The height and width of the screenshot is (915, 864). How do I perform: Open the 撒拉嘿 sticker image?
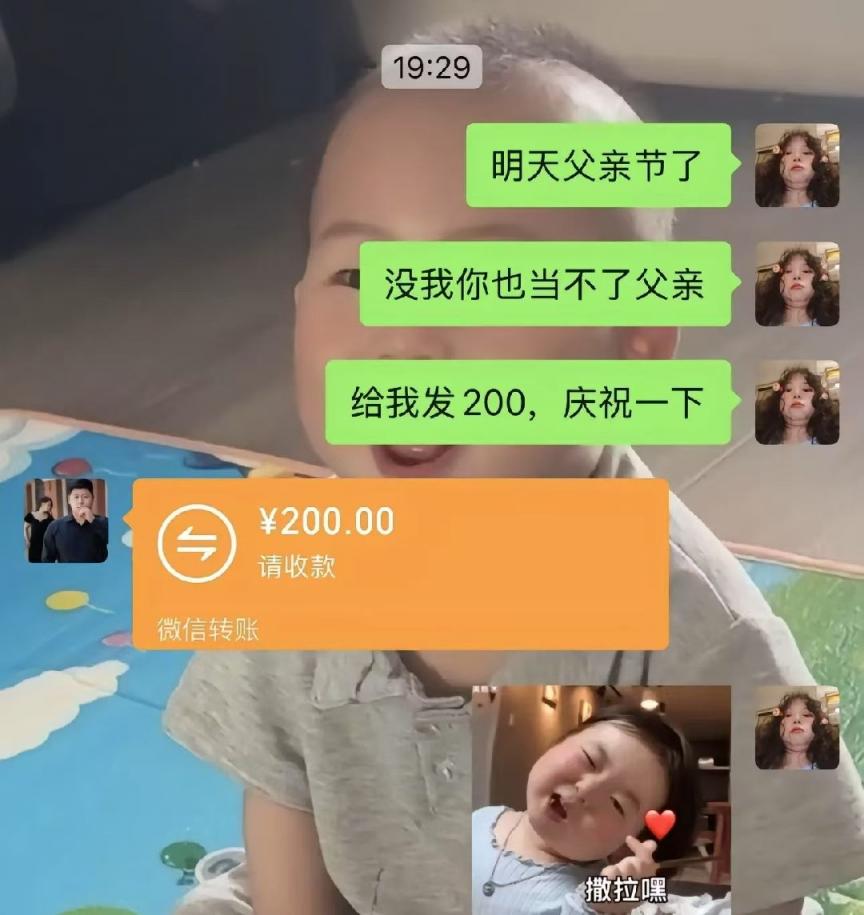click(601, 798)
